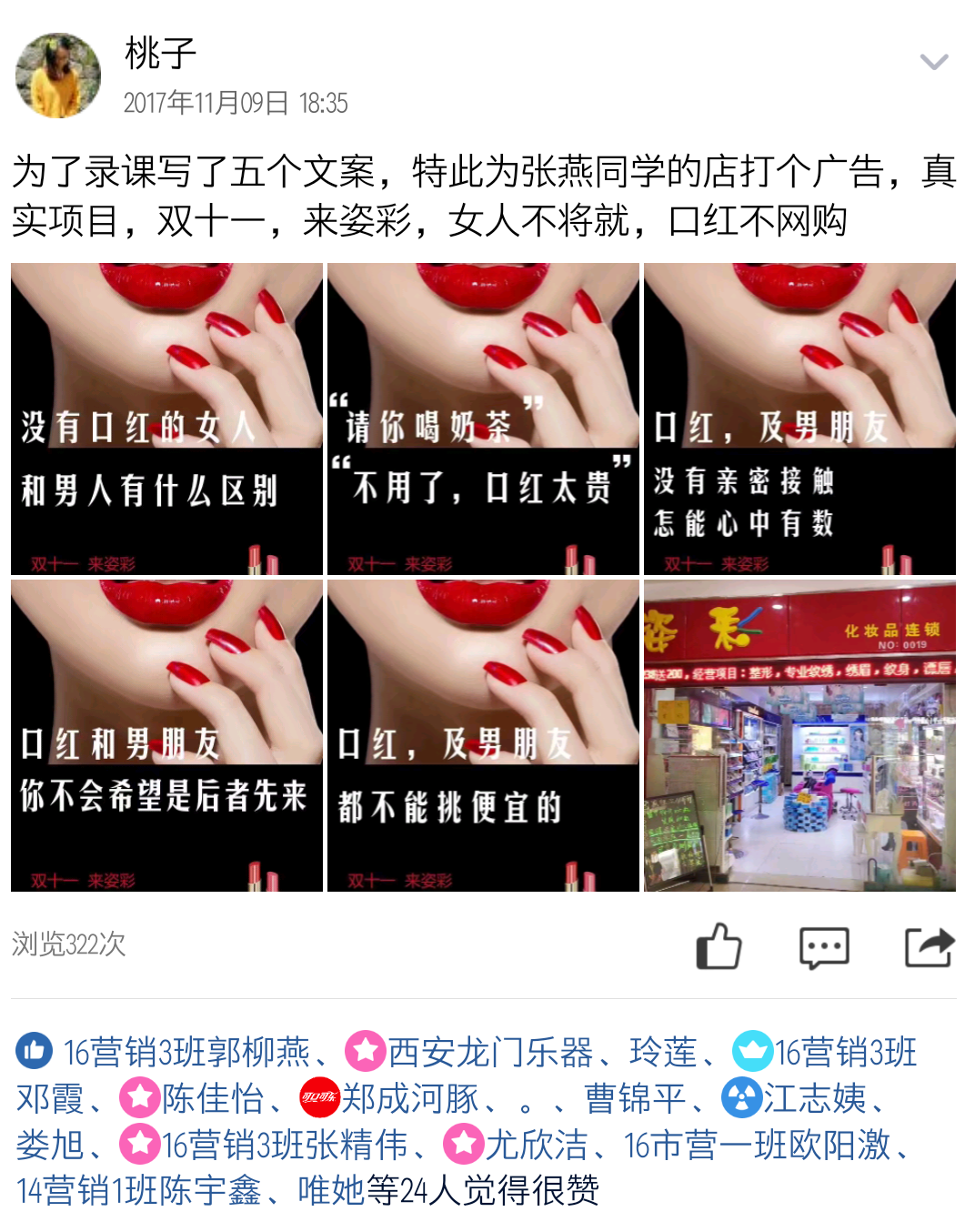
Task: Like this post with thumbs-up
Action: coord(719,946)
